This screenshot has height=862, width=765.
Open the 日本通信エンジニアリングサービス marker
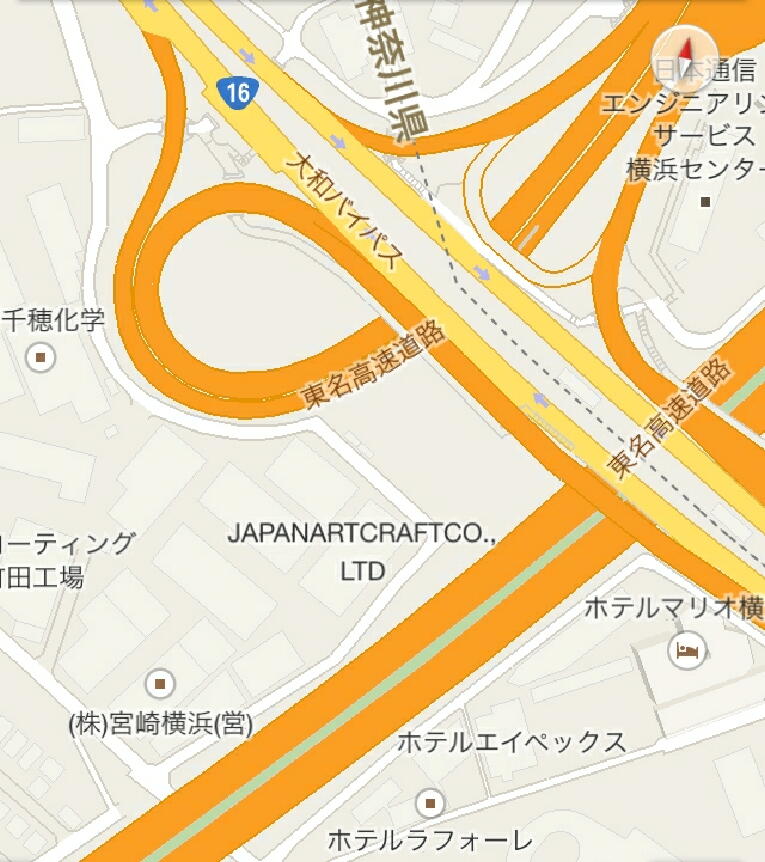pyautogui.click(x=706, y=202)
